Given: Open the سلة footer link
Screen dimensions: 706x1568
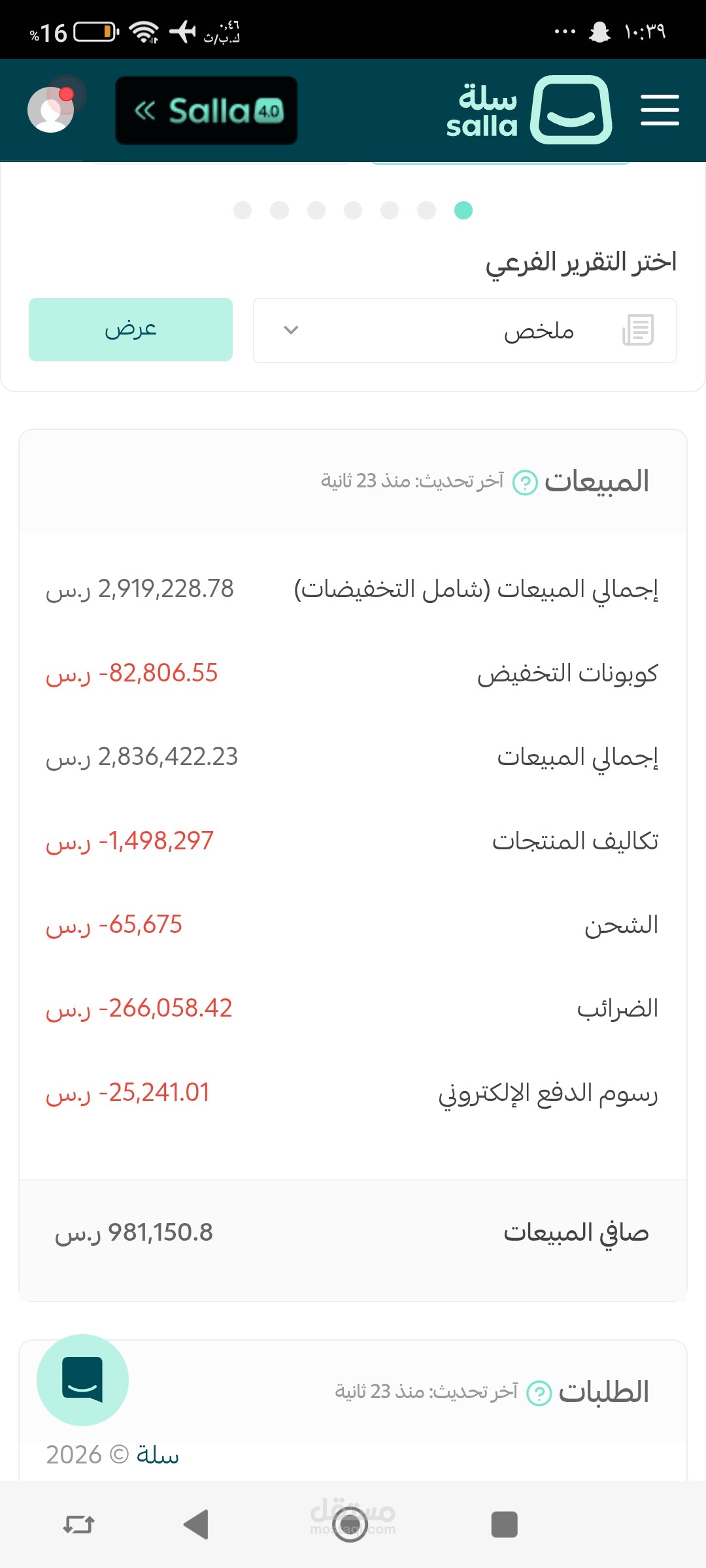Looking at the screenshot, I should coord(158,1455).
